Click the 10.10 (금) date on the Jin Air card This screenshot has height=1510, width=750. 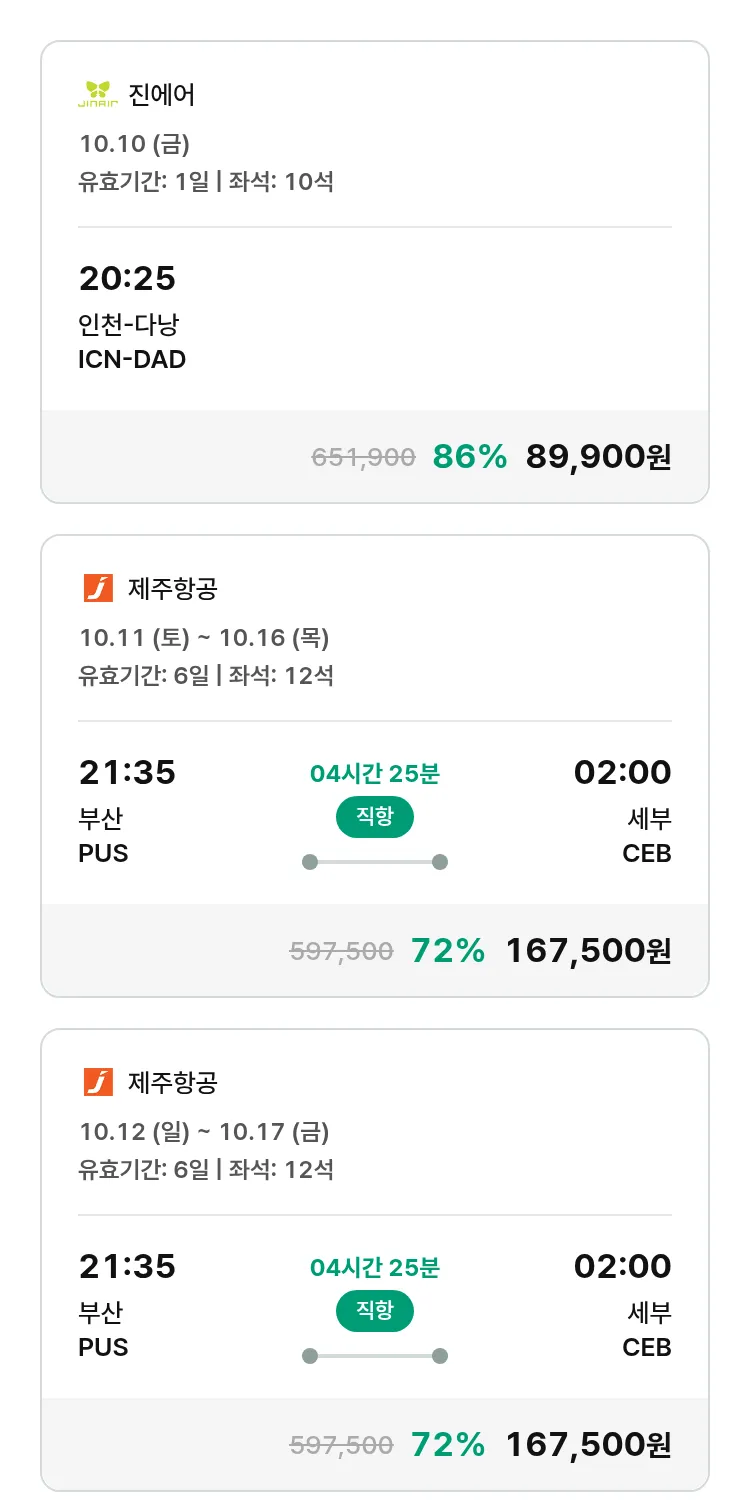point(134,146)
